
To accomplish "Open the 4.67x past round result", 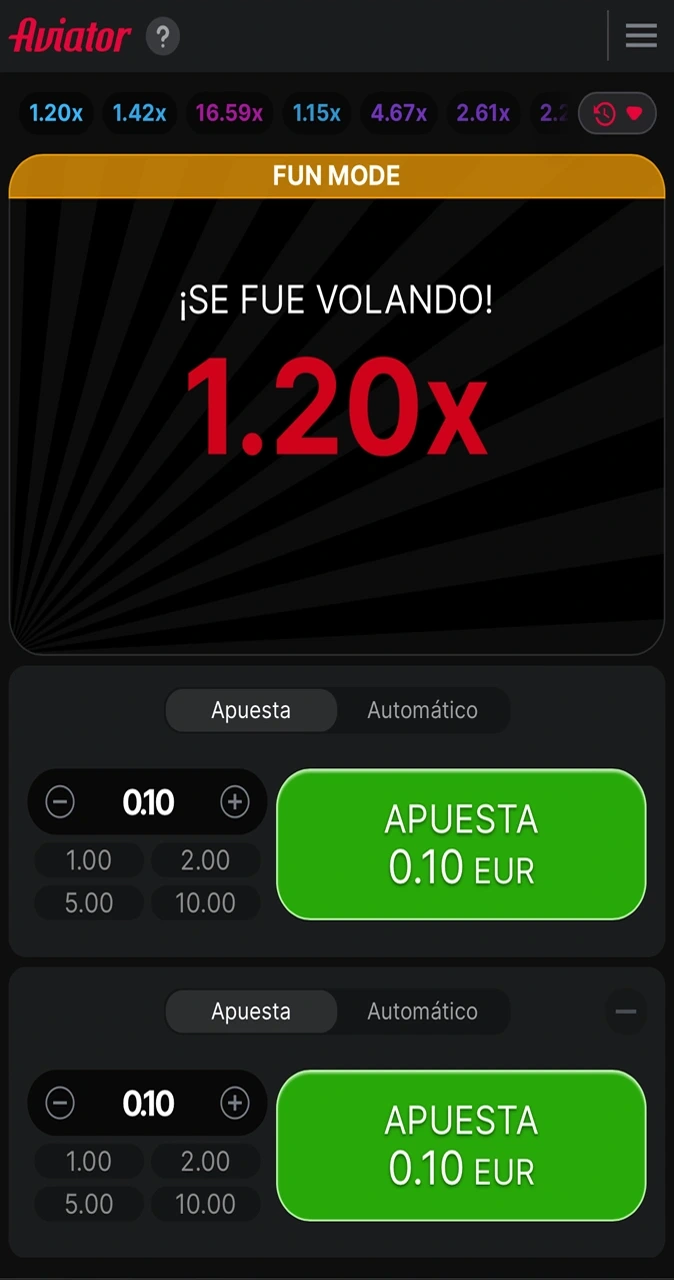I will tap(399, 114).
